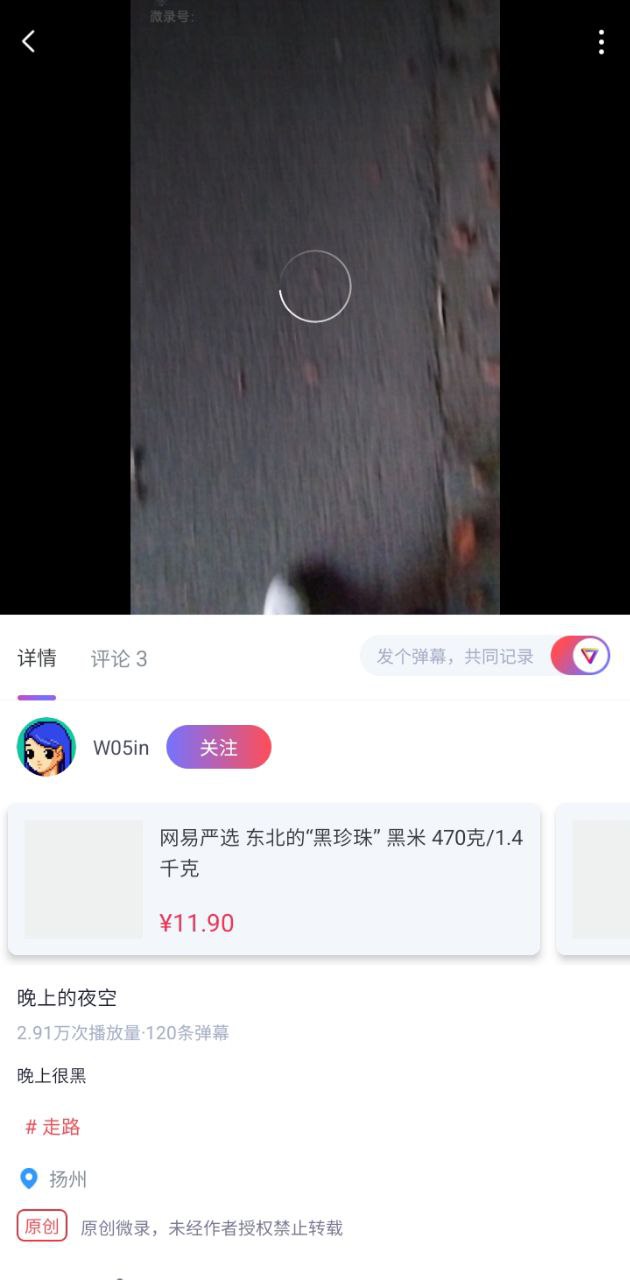Screen dimensions: 630x1280
Task: Open the #走路 hashtag
Action: click(x=53, y=1127)
